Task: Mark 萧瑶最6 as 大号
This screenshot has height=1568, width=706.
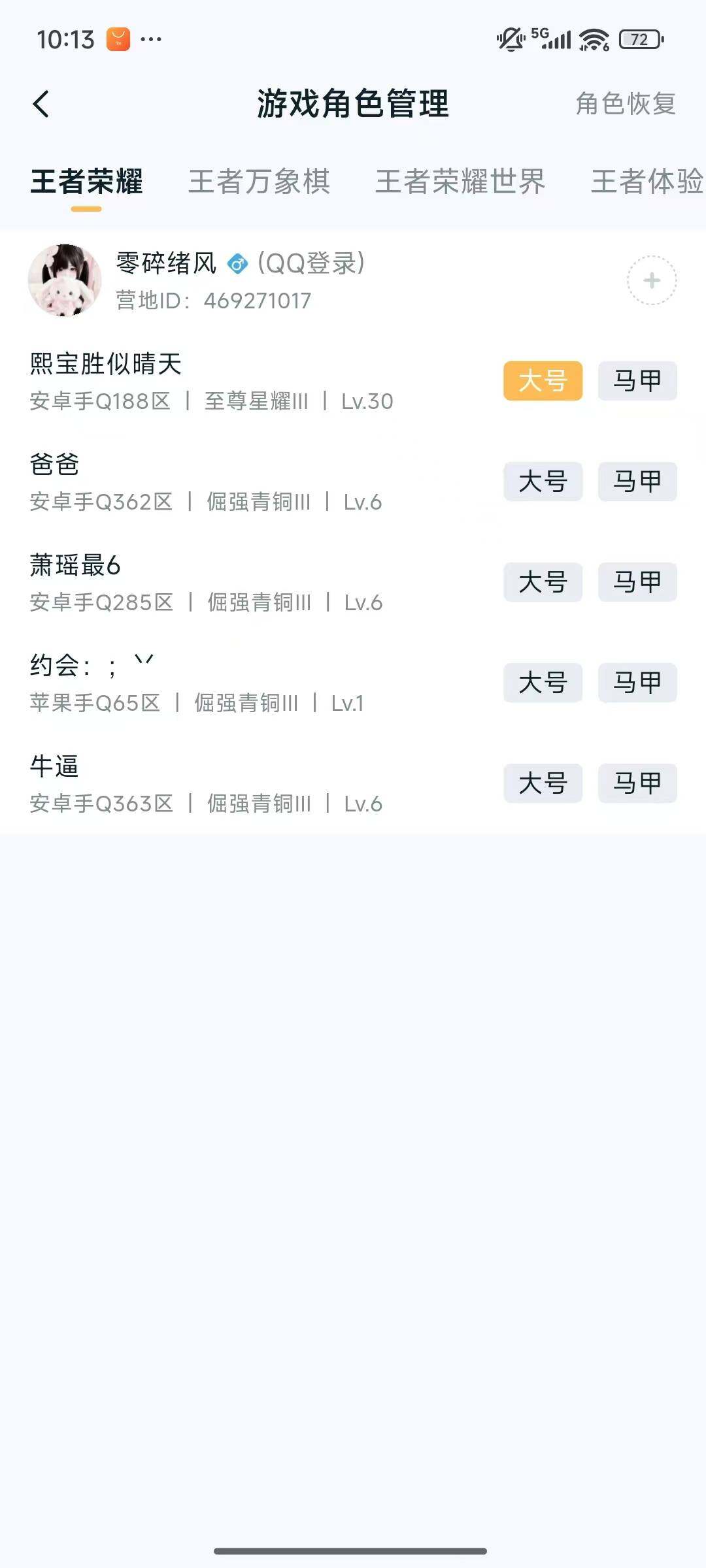Action: pyautogui.click(x=544, y=582)
